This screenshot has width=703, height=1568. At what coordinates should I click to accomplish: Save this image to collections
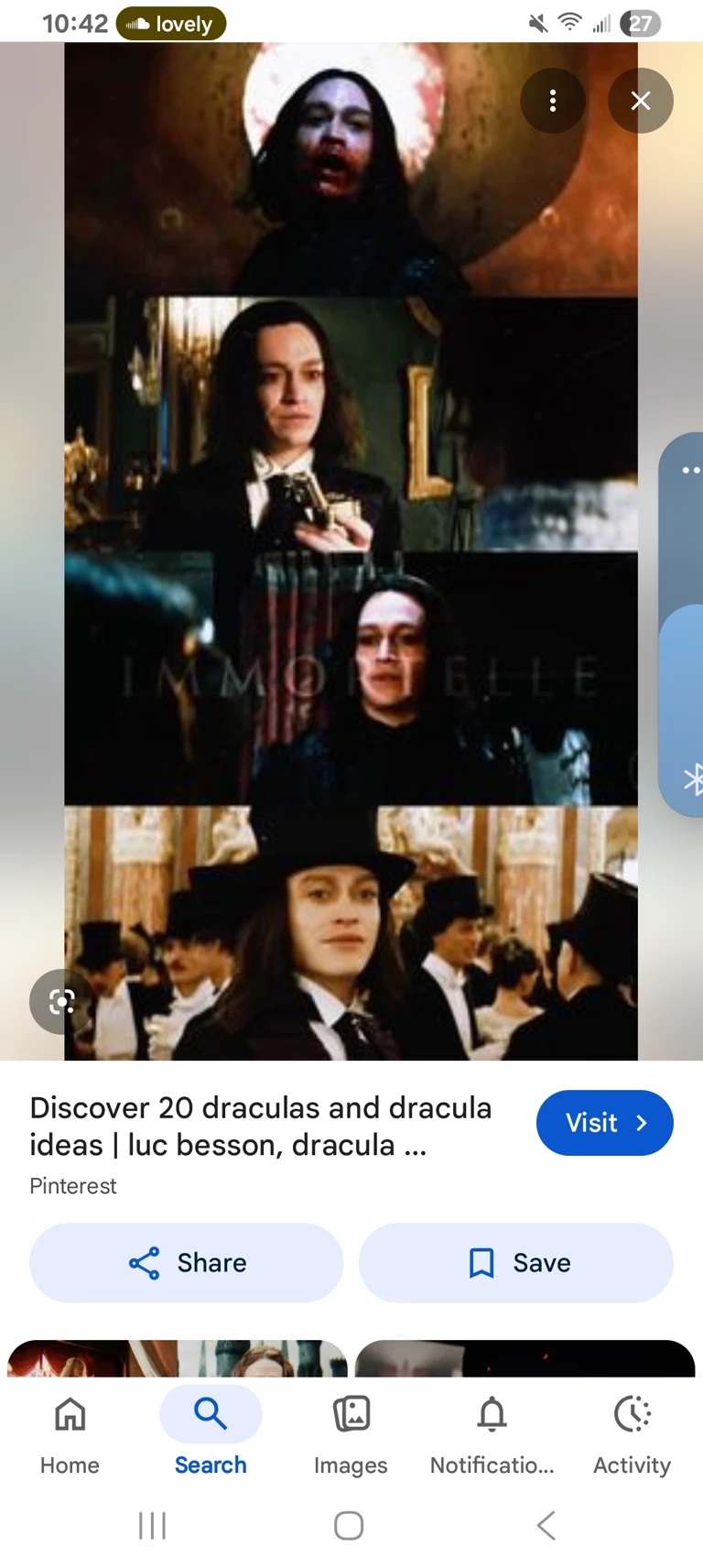[x=516, y=1263]
